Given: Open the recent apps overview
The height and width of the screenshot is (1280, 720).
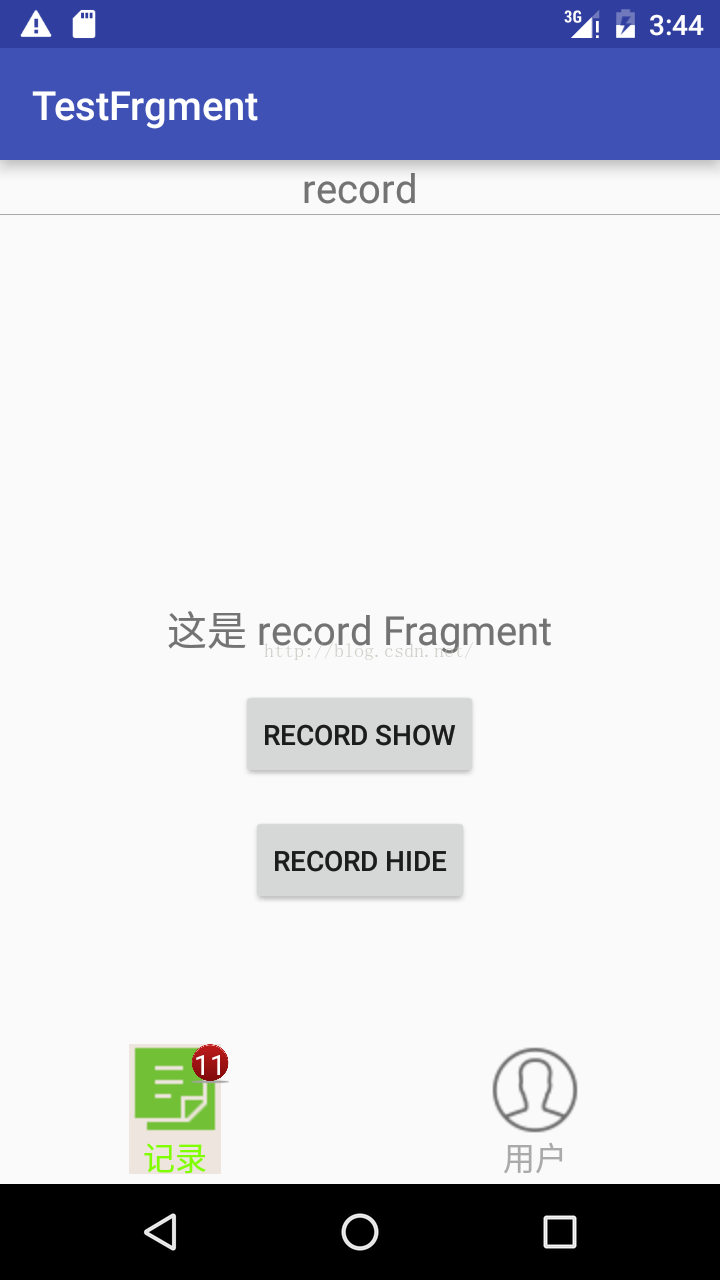Looking at the screenshot, I should click(559, 1232).
